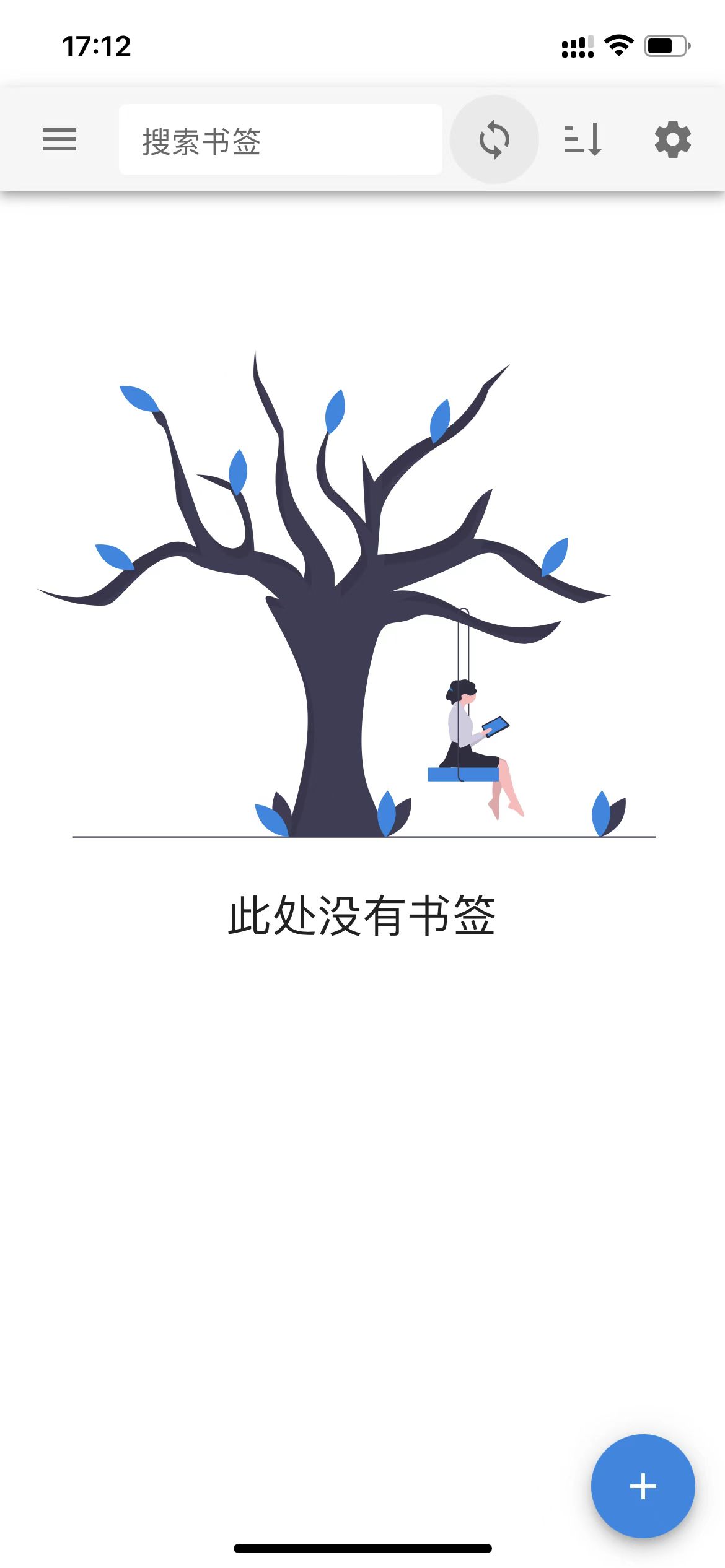
Task: Add a new bookmark with plus button
Action: click(x=643, y=1486)
